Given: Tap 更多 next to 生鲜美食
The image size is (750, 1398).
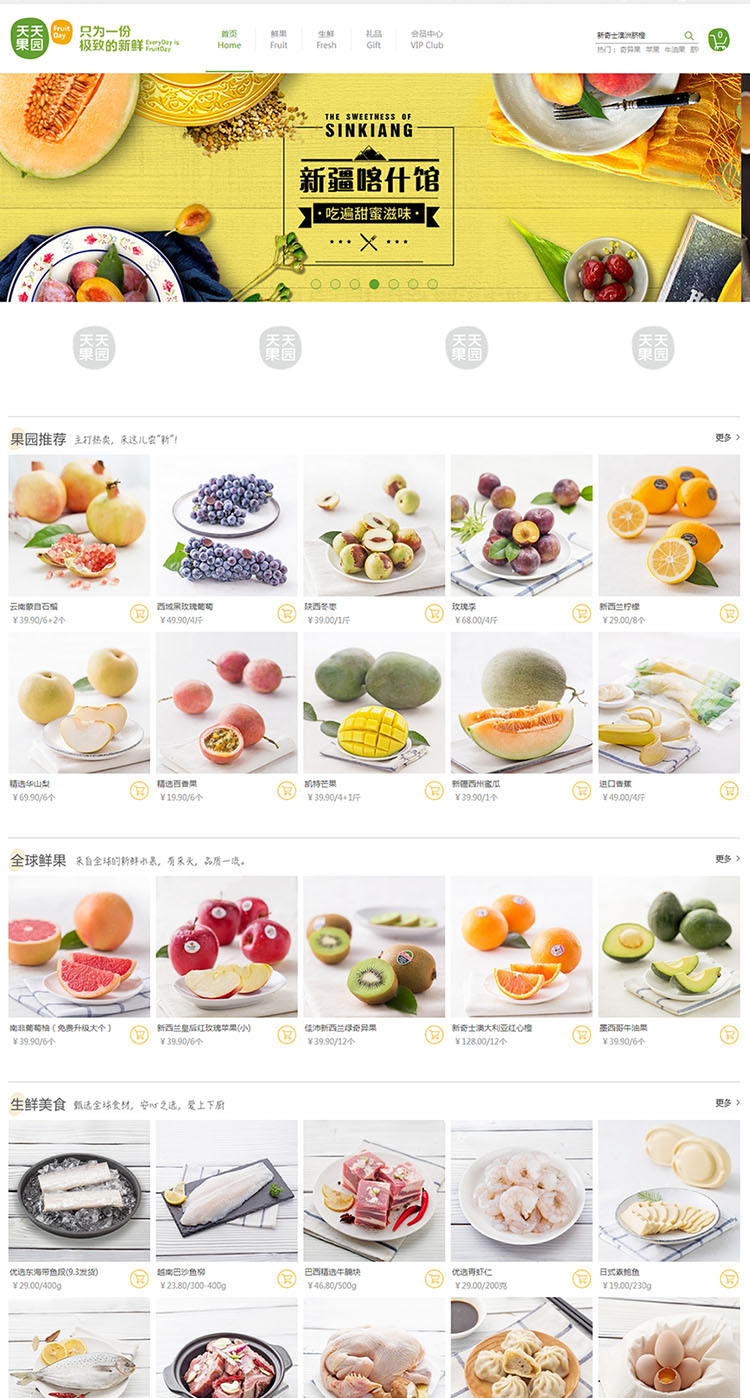Looking at the screenshot, I should [727, 1103].
